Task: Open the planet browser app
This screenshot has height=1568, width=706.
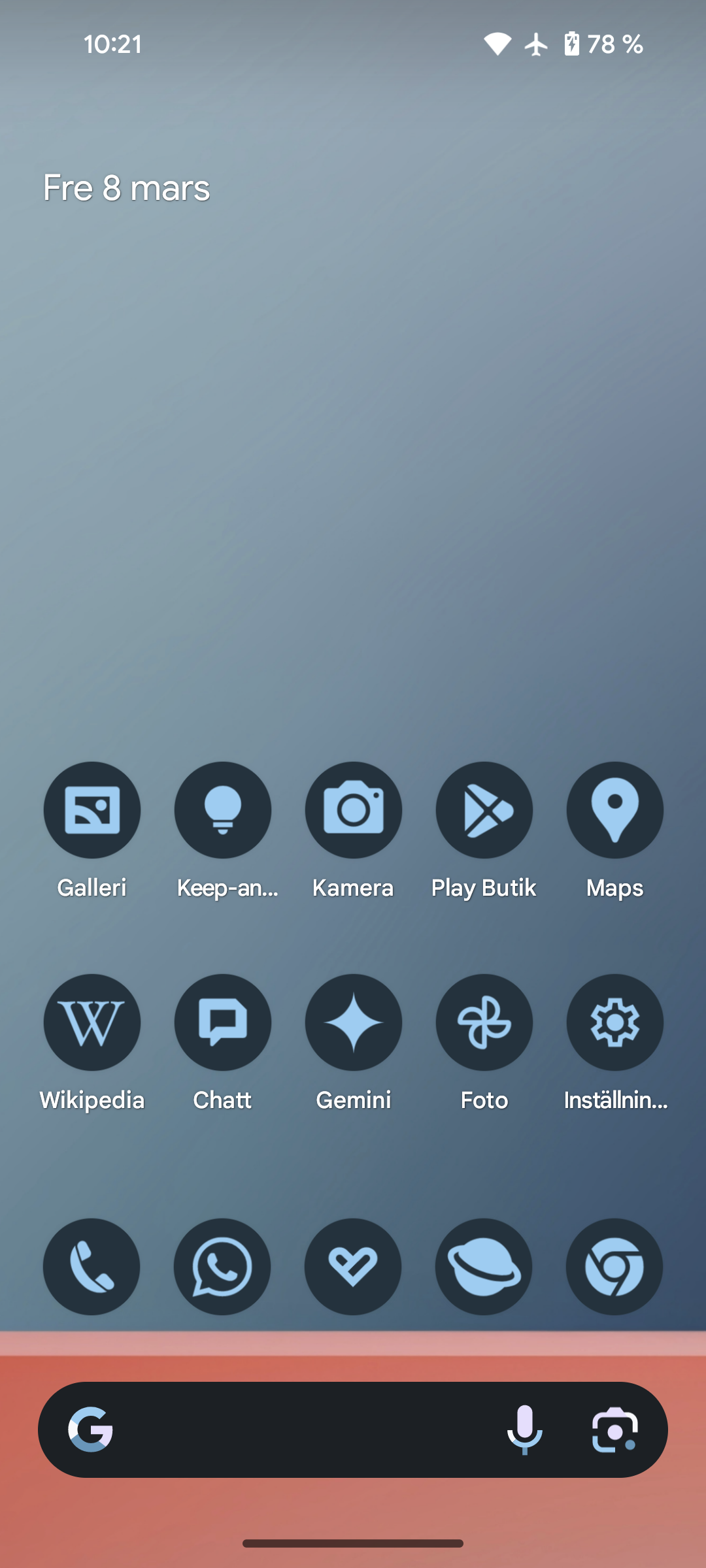Action: [484, 1267]
